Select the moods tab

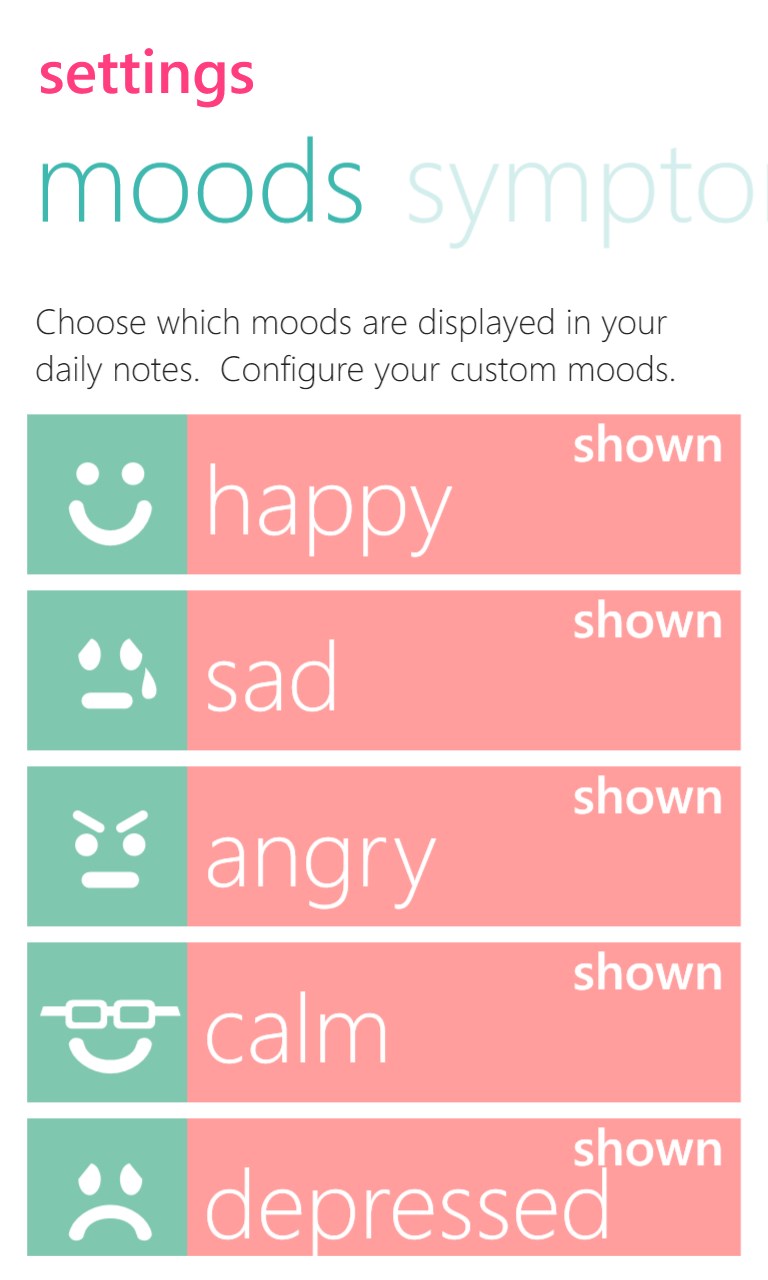tap(200, 185)
